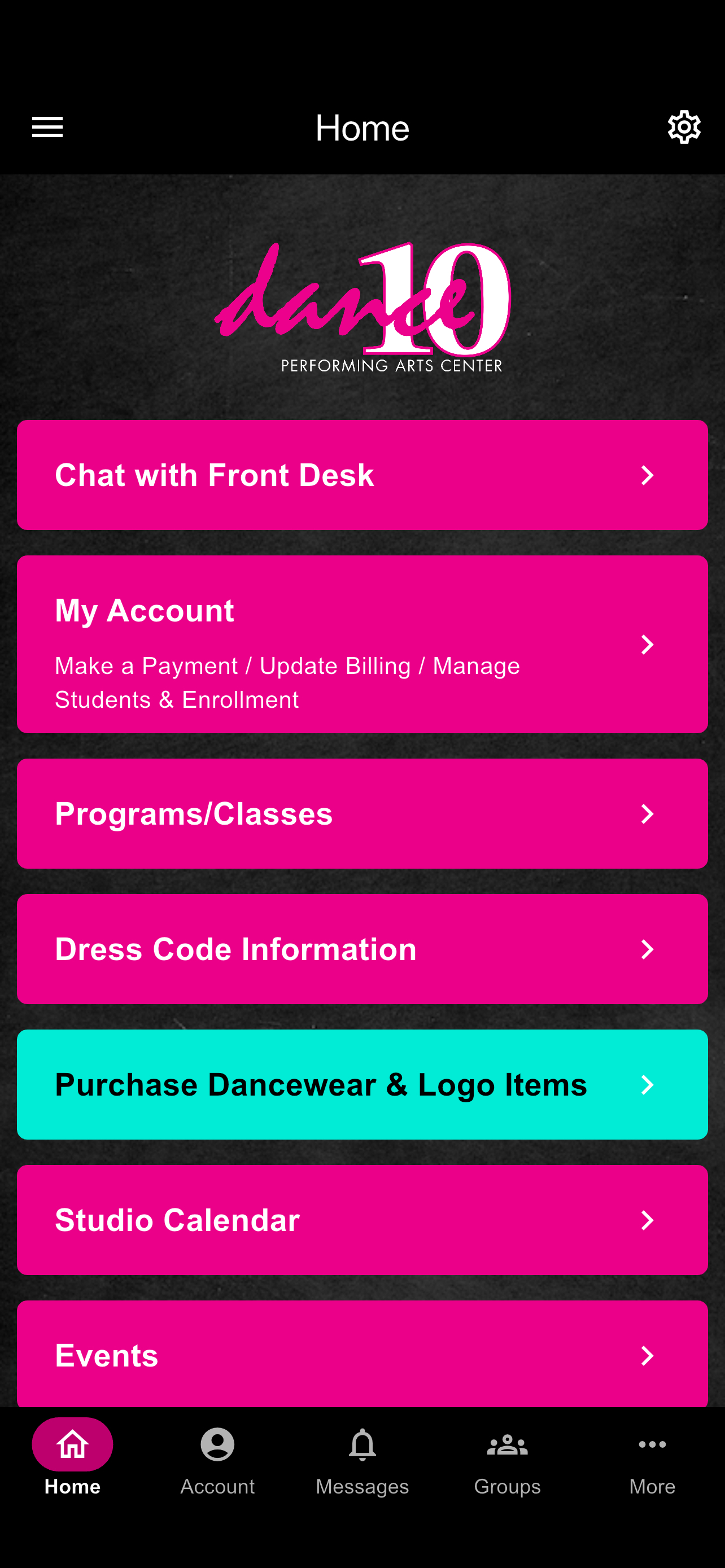This screenshot has width=725, height=1568.
Task: Open the Studio Calendar
Action: click(362, 1220)
